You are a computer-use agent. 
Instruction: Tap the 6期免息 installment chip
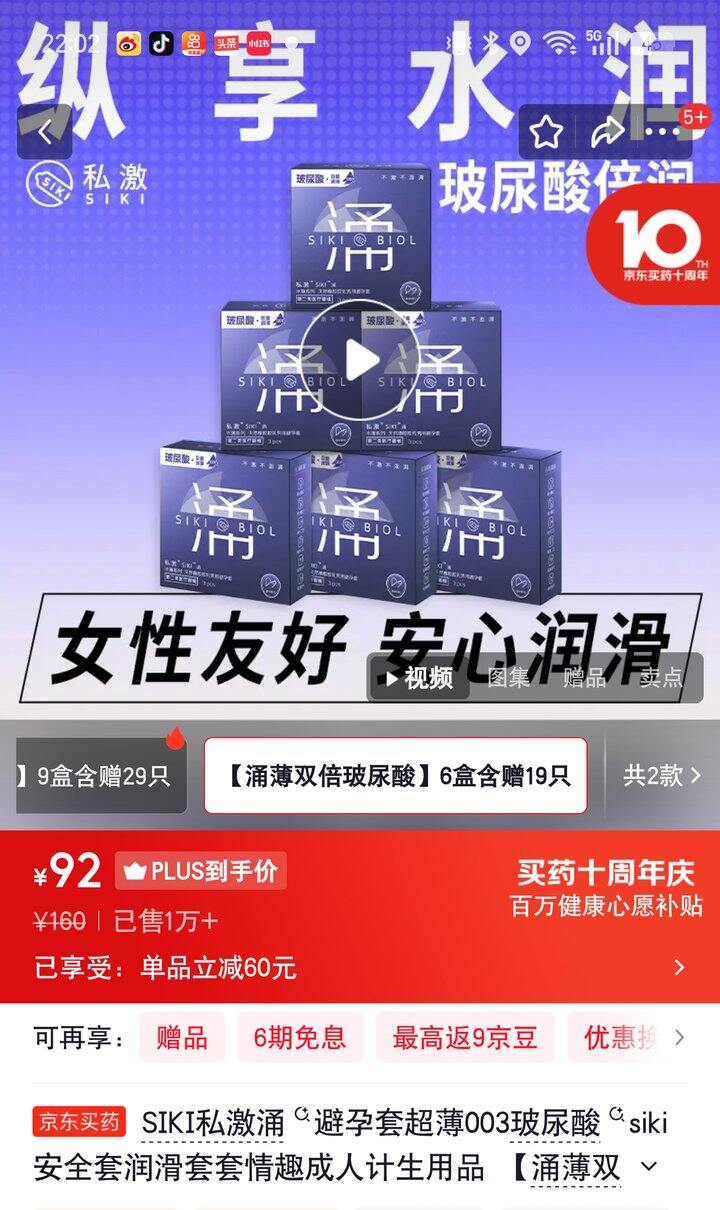[x=299, y=1038]
